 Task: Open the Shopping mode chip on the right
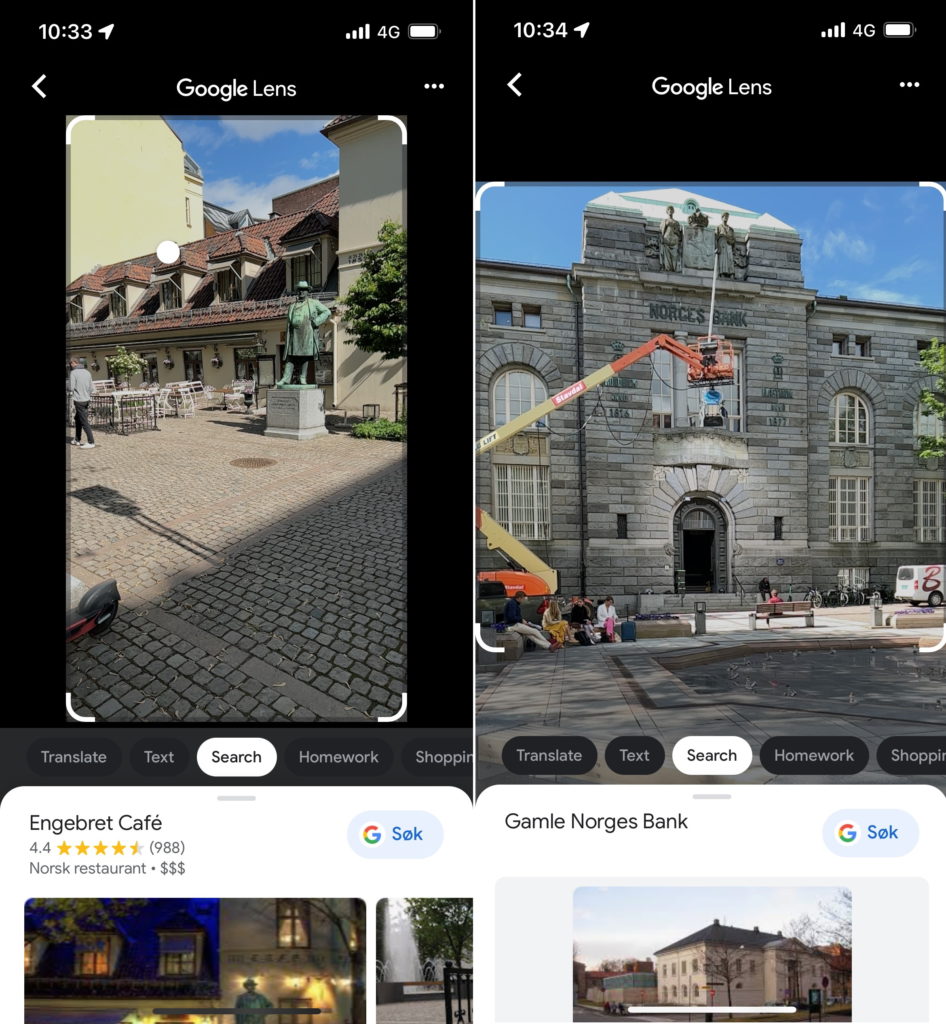click(914, 756)
